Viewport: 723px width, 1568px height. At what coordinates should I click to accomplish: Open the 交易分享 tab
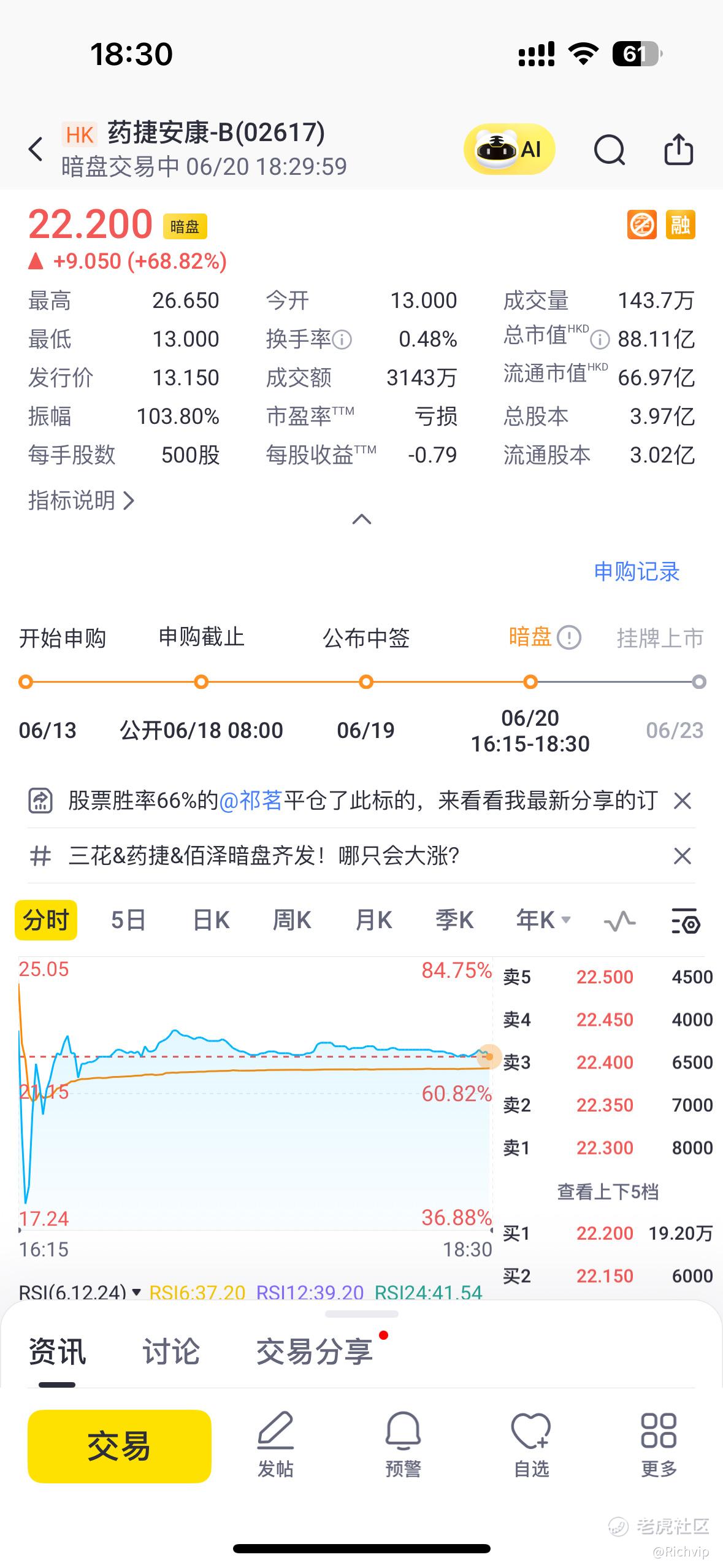315,1351
